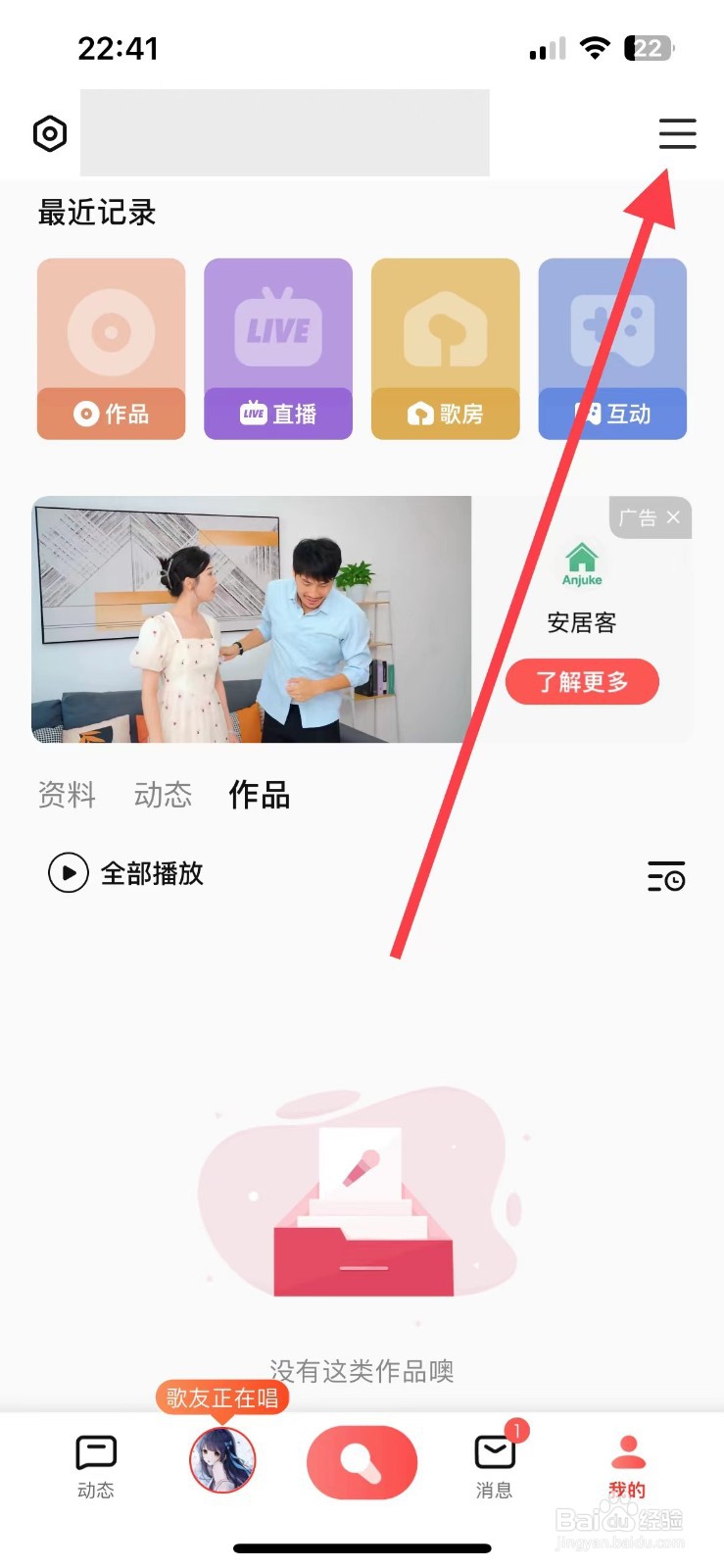Enter the 直播 live streaming section
This screenshot has width=724, height=1568.
(277, 348)
